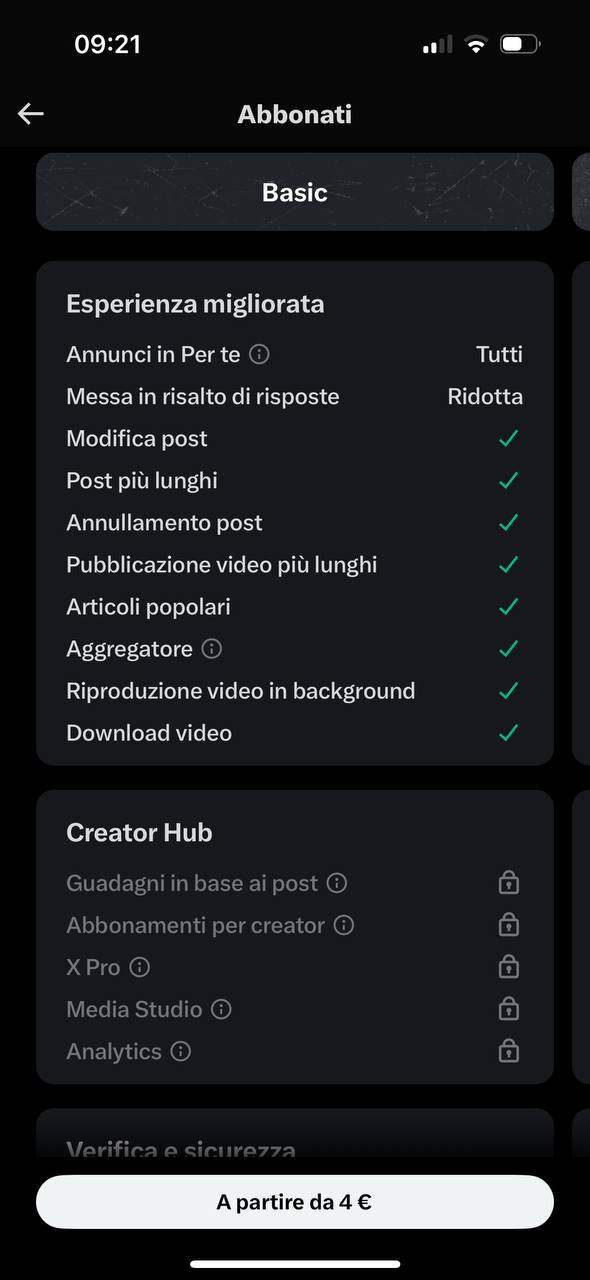Image resolution: width=590 pixels, height=1280 pixels.
Task: Open info icon next to Annunci in Per te
Action: (259, 354)
